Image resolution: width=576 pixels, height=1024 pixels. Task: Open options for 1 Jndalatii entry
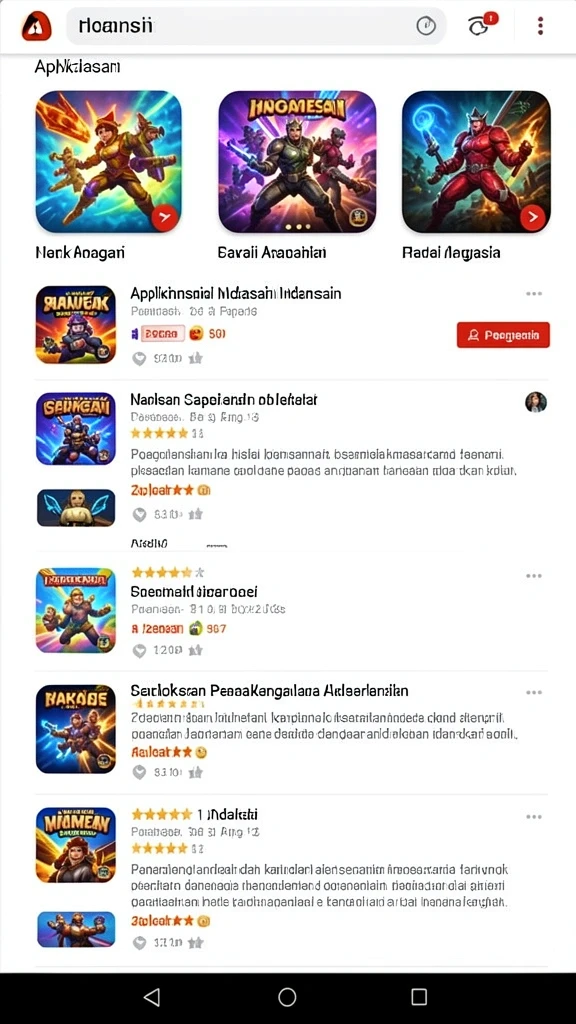[534, 816]
